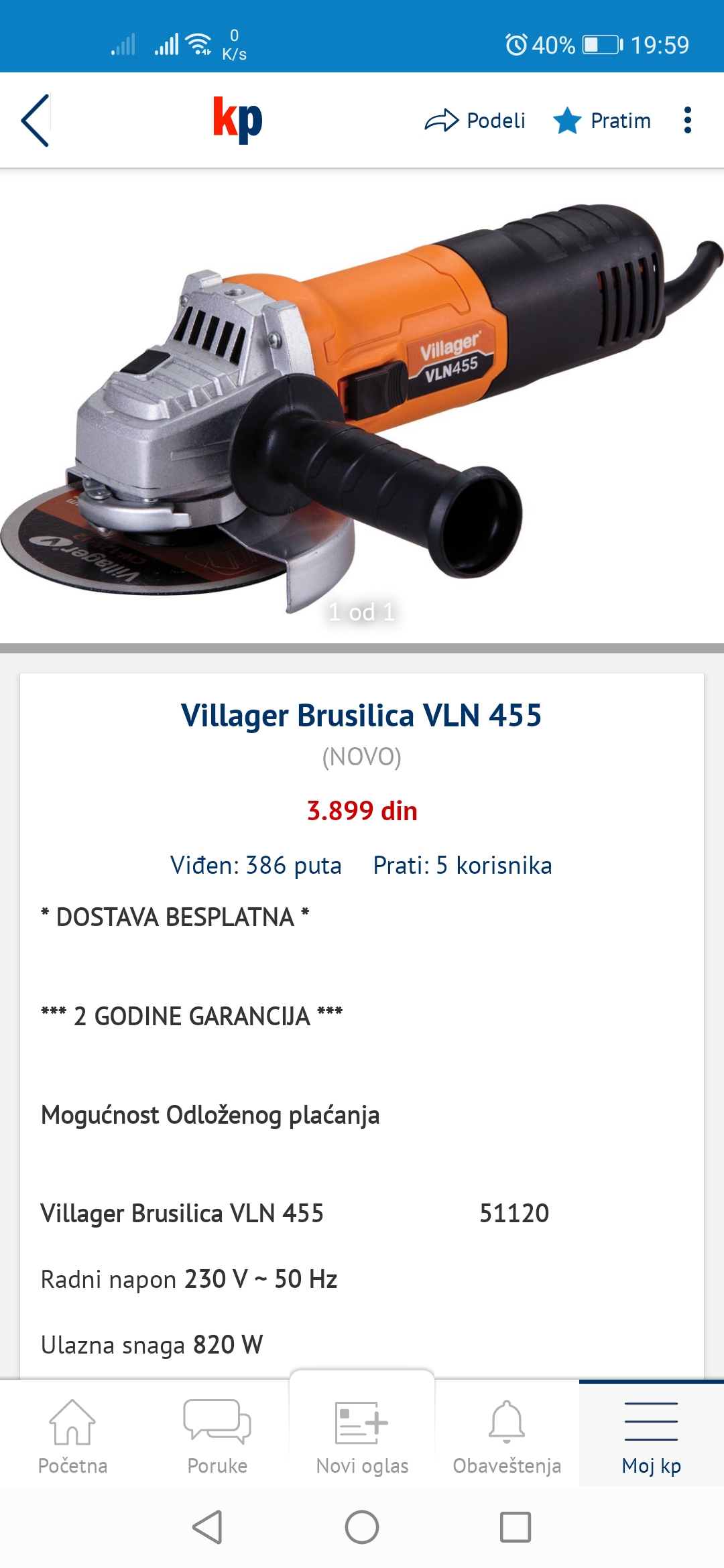Share this ad via Podeli
The width and height of the screenshot is (724, 1568).
pos(475,121)
